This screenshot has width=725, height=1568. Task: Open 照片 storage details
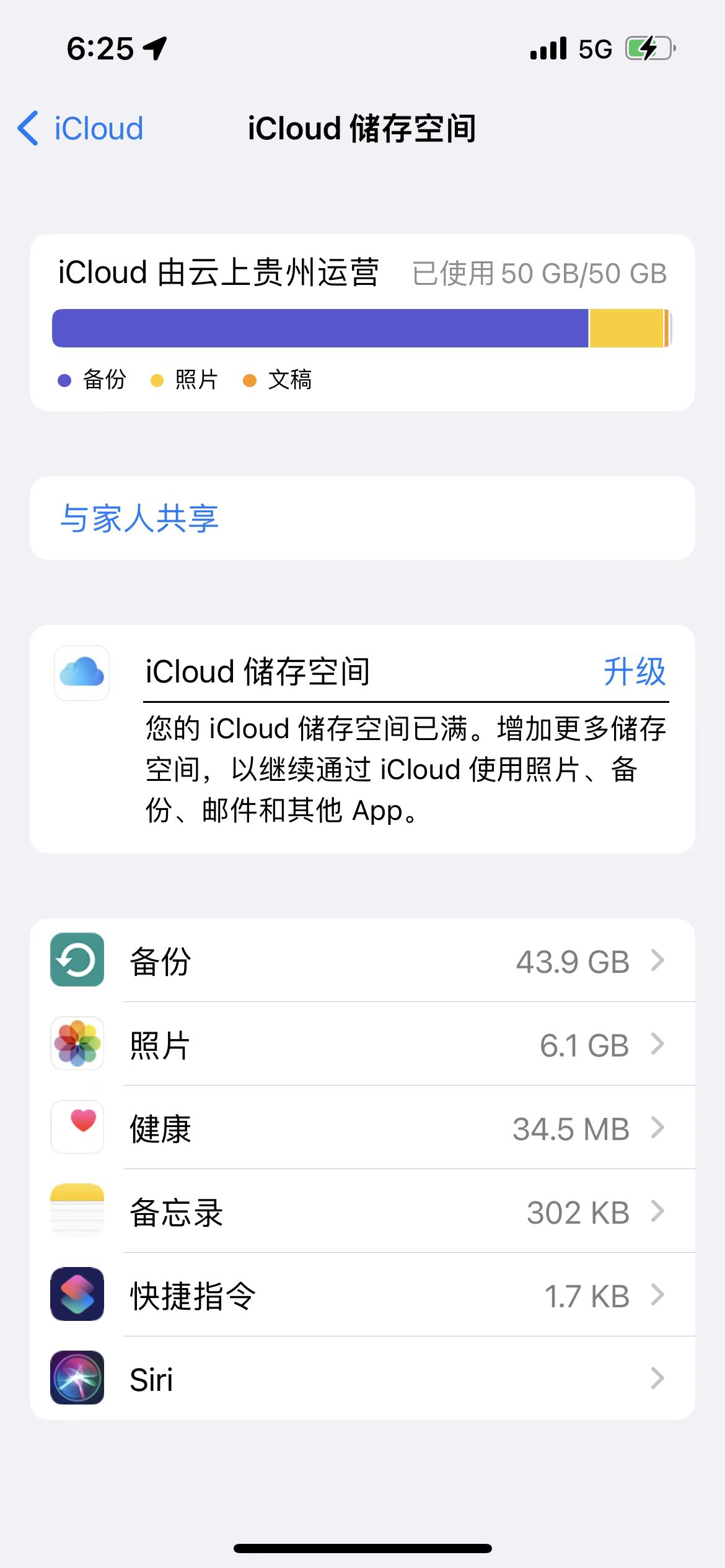tap(362, 1045)
